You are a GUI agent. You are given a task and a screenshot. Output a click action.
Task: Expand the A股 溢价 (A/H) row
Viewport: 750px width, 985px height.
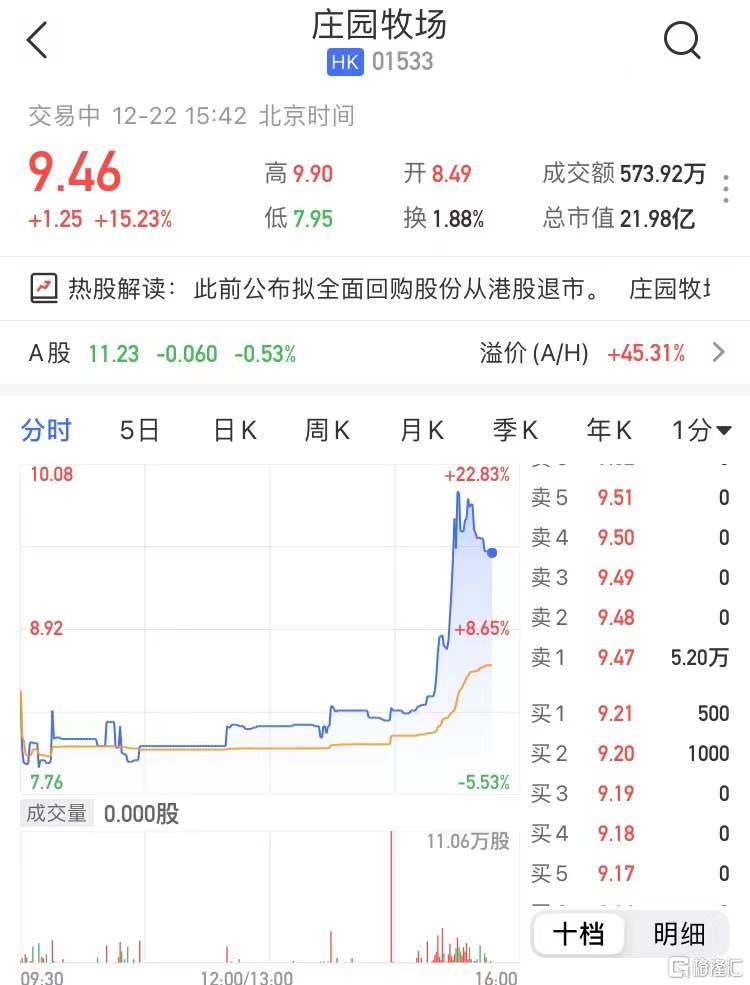tap(717, 352)
